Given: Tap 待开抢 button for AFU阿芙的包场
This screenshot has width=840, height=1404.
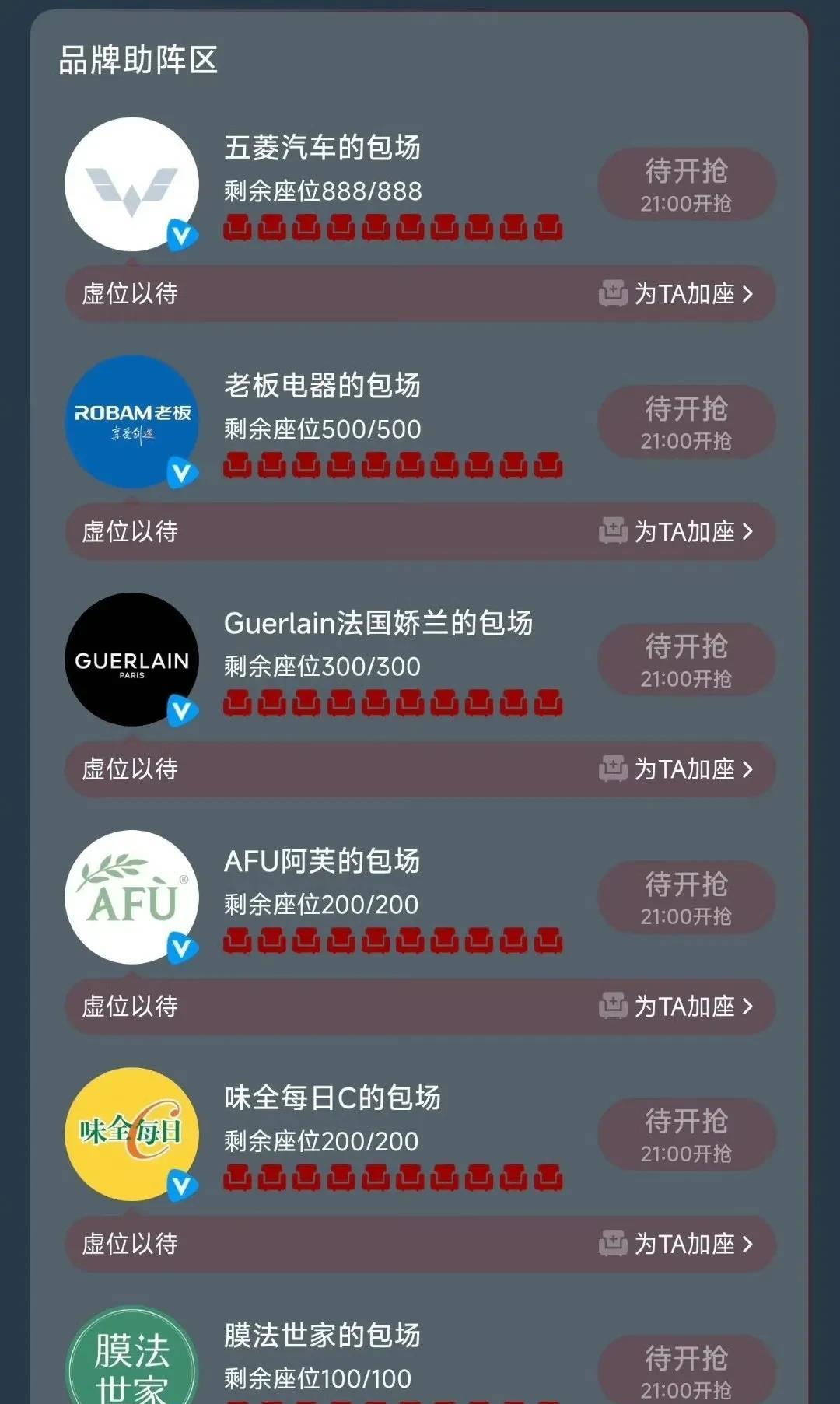Looking at the screenshot, I should coord(686,898).
